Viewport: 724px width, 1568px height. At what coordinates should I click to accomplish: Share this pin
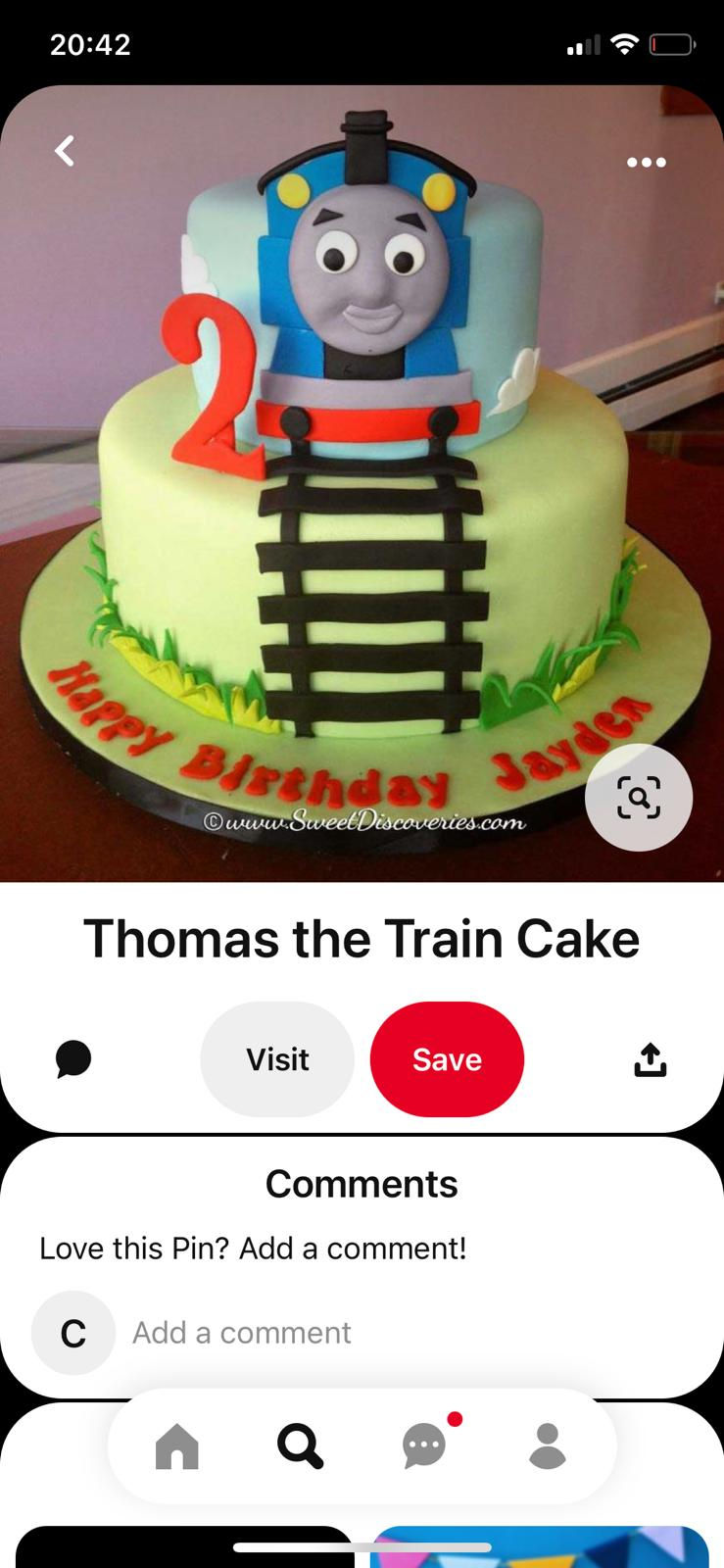point(651,1059)
